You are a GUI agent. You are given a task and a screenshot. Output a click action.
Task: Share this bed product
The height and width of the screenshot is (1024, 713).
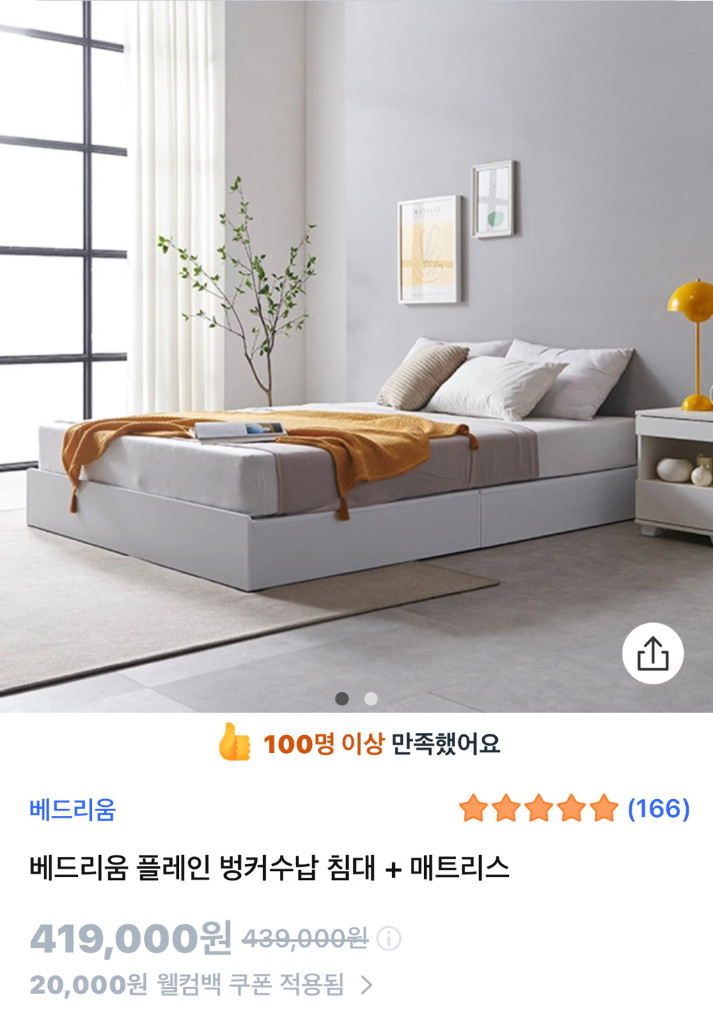[652, 655]
